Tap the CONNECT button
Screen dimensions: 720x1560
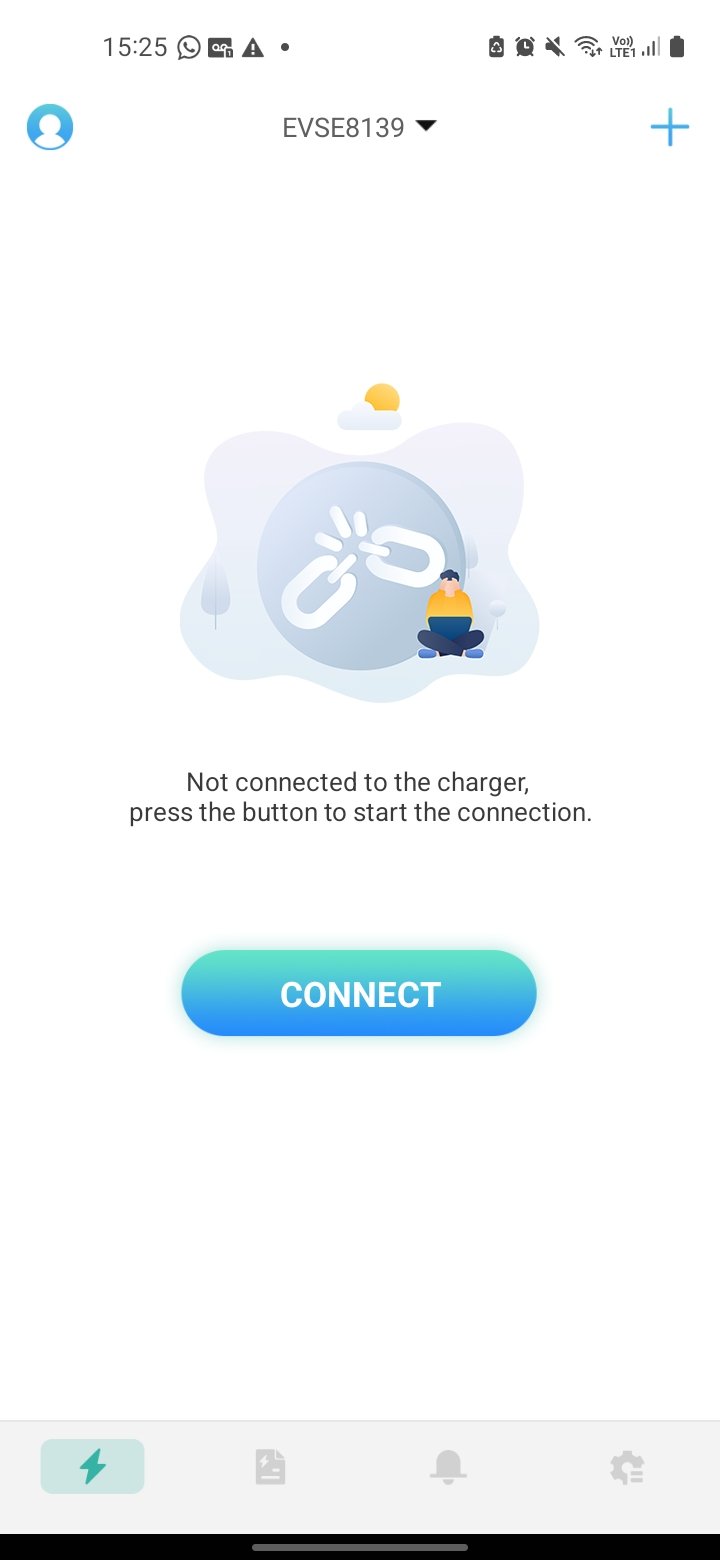(359, 993)
